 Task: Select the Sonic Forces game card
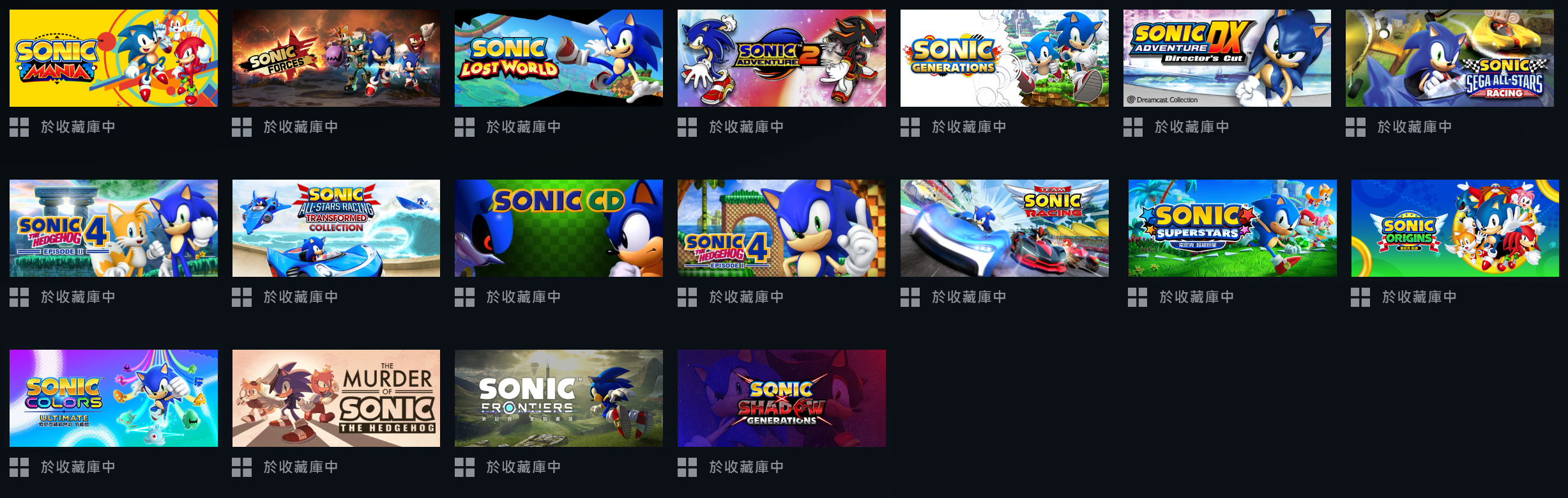point(336,58)
